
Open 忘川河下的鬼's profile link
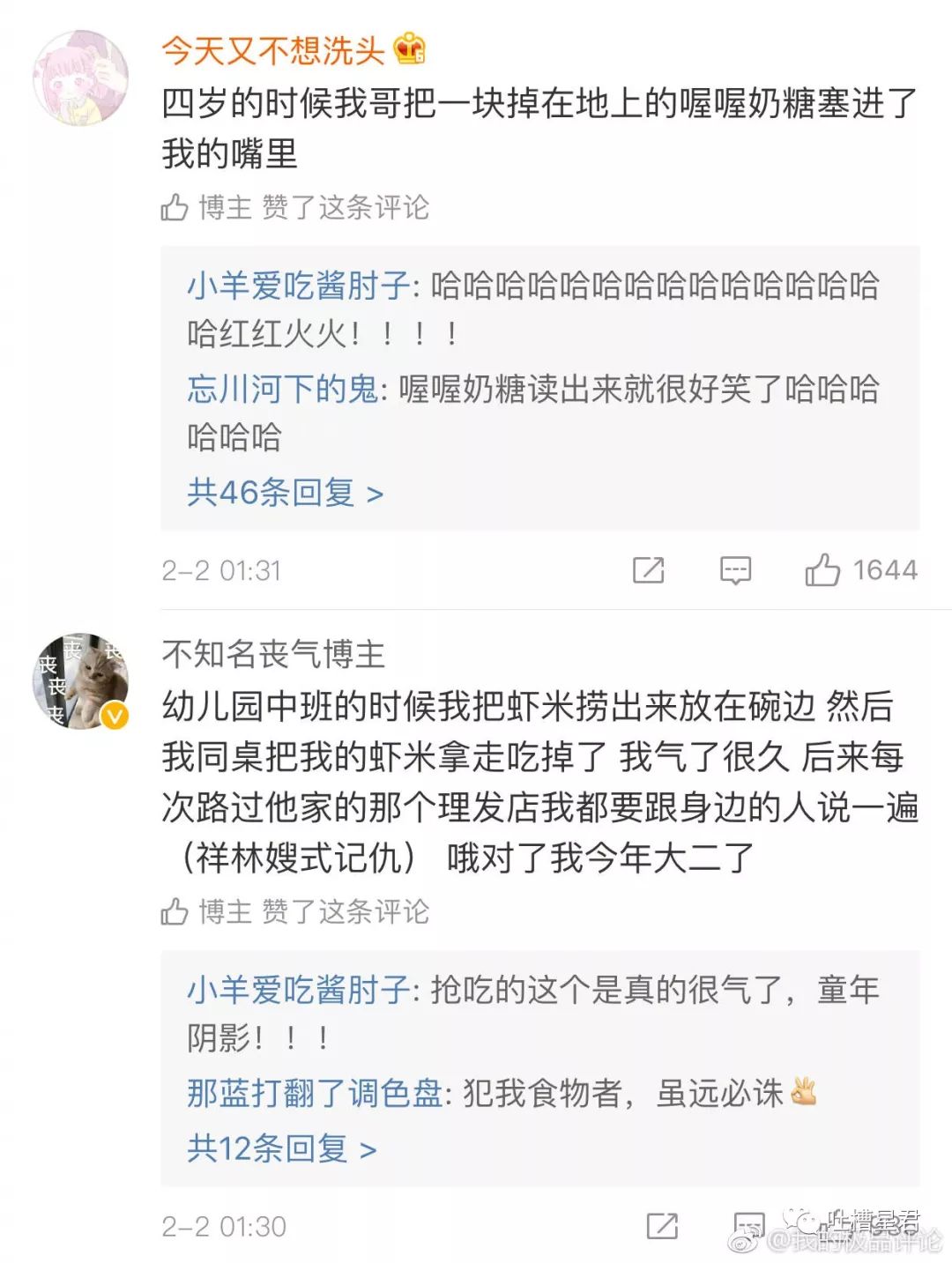click(282, 389)
